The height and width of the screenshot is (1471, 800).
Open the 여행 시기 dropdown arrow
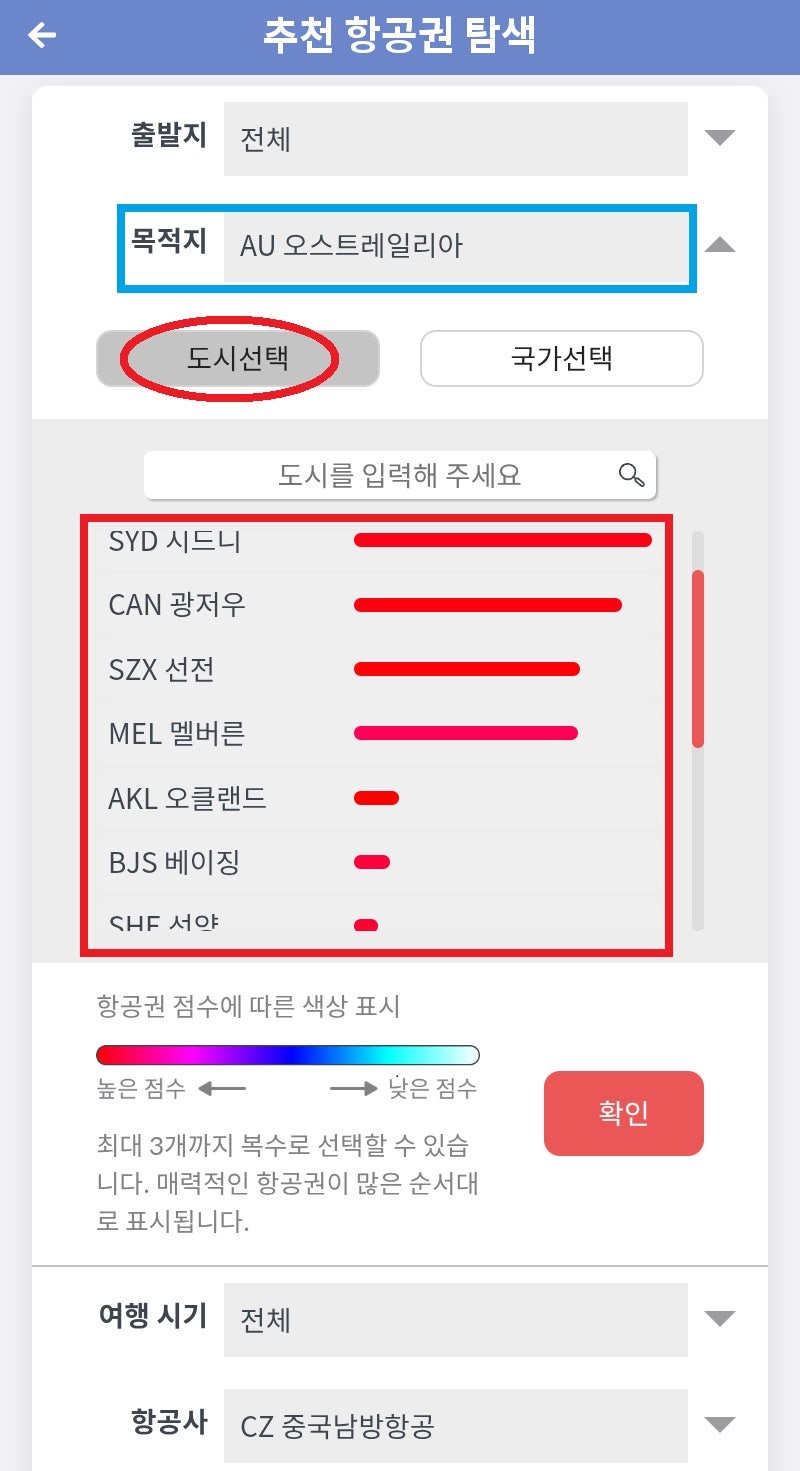(718, 1320)
